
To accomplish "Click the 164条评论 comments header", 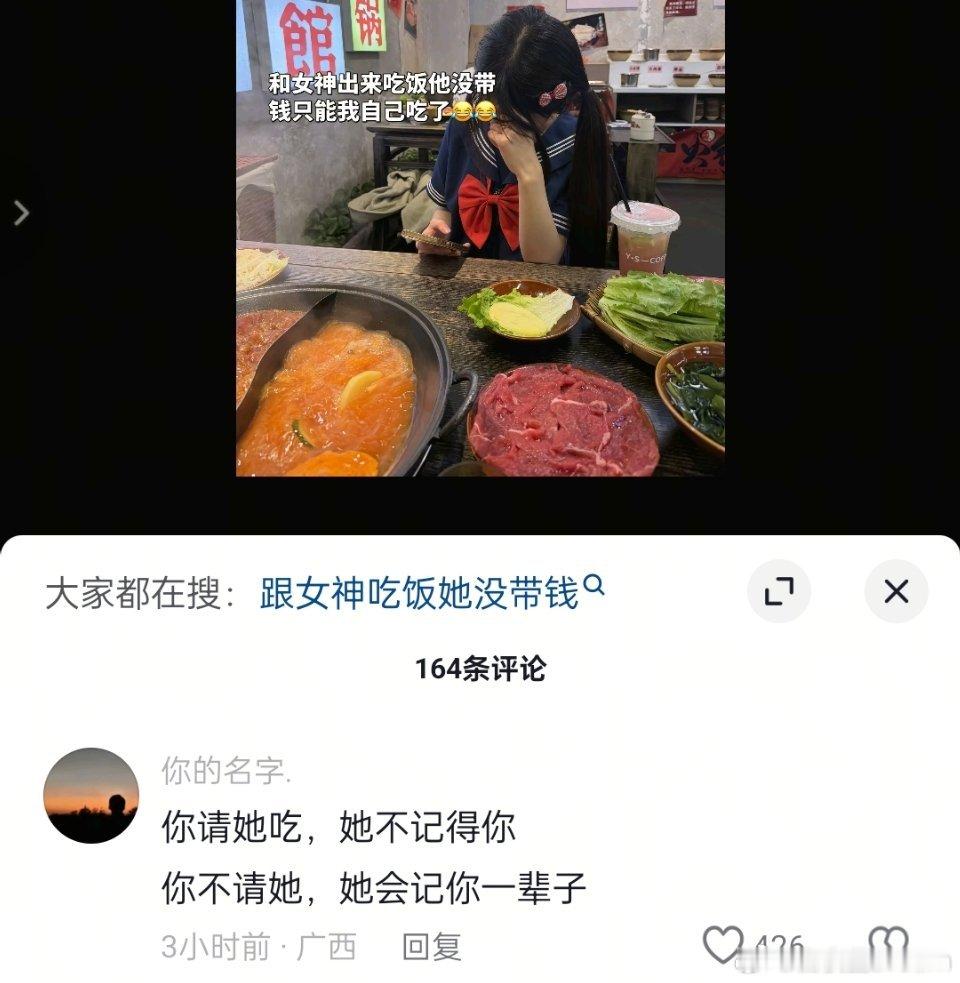I will click(x=480, y=672).
